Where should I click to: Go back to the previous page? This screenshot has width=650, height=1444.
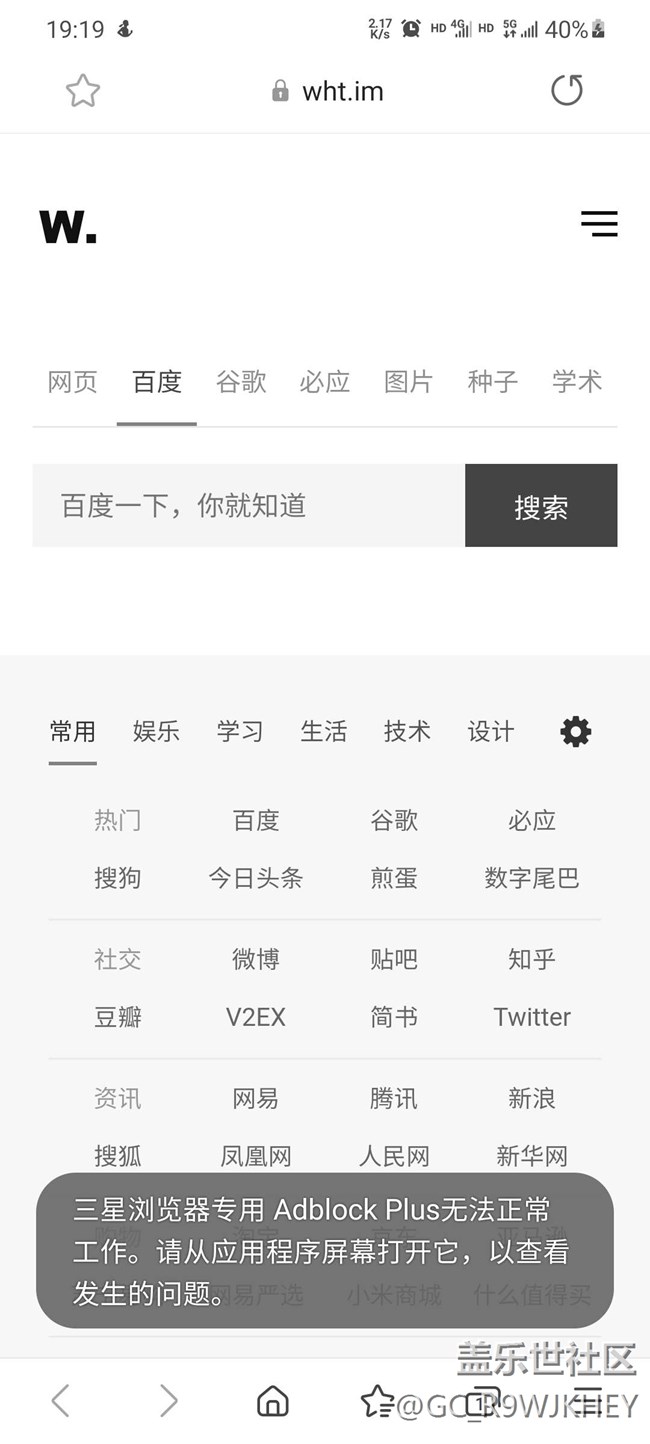pos(61,1401)
